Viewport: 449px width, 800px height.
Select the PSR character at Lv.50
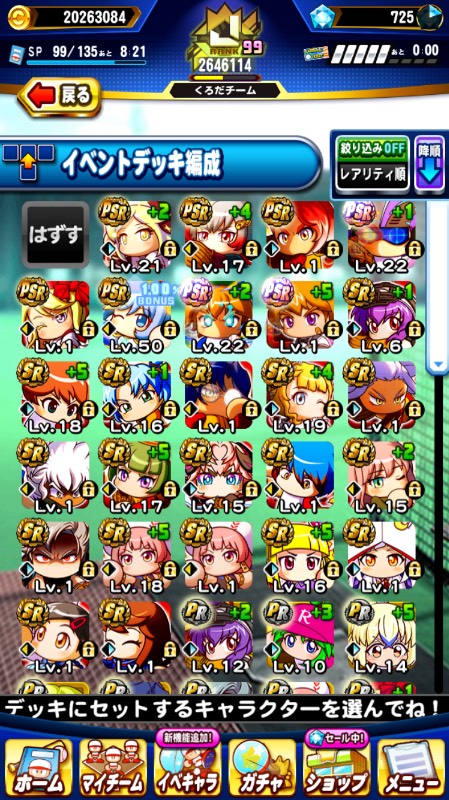pos(137,315)
